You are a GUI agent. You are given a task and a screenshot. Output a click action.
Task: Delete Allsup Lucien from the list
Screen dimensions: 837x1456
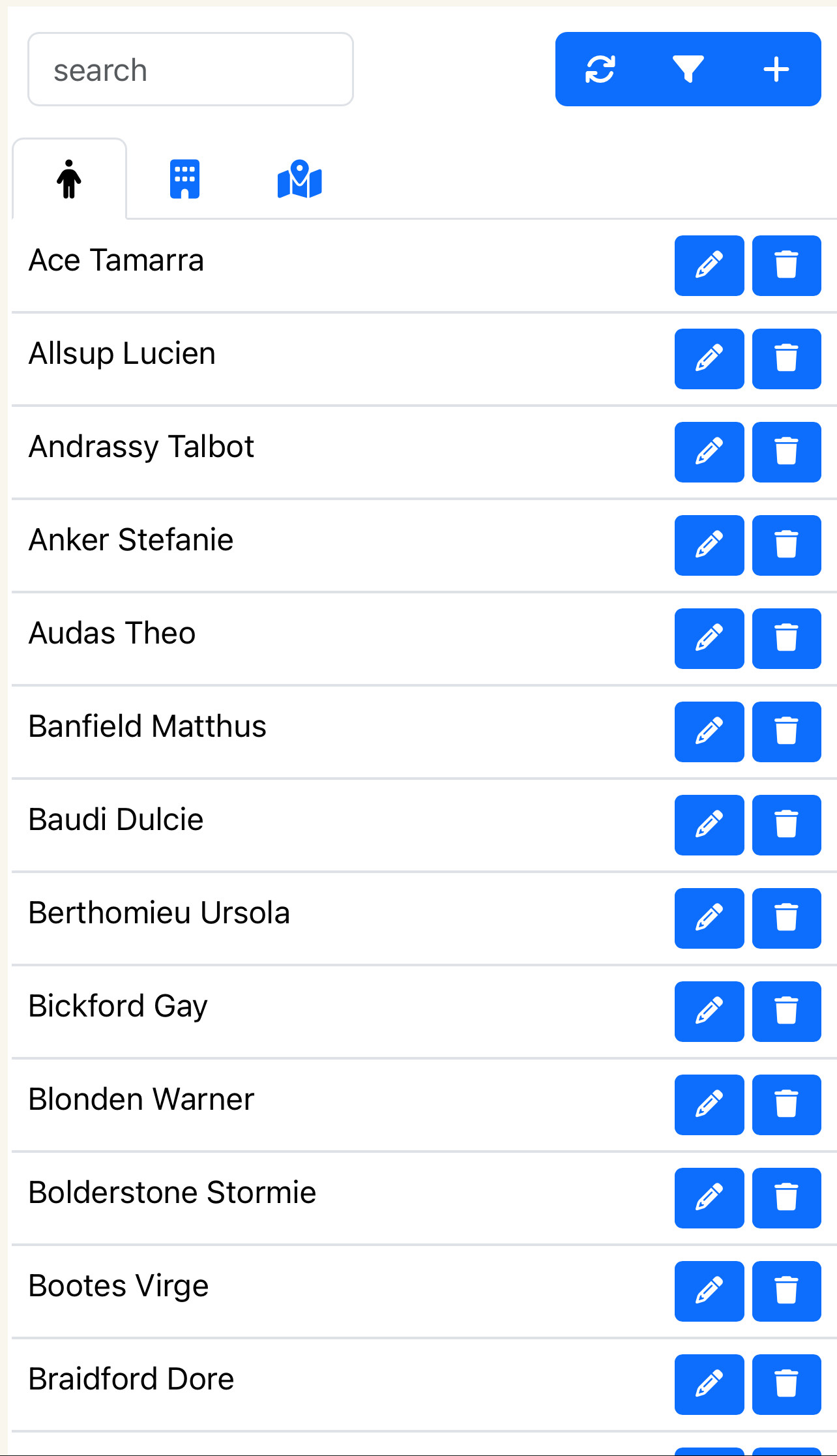pos(786,359)
